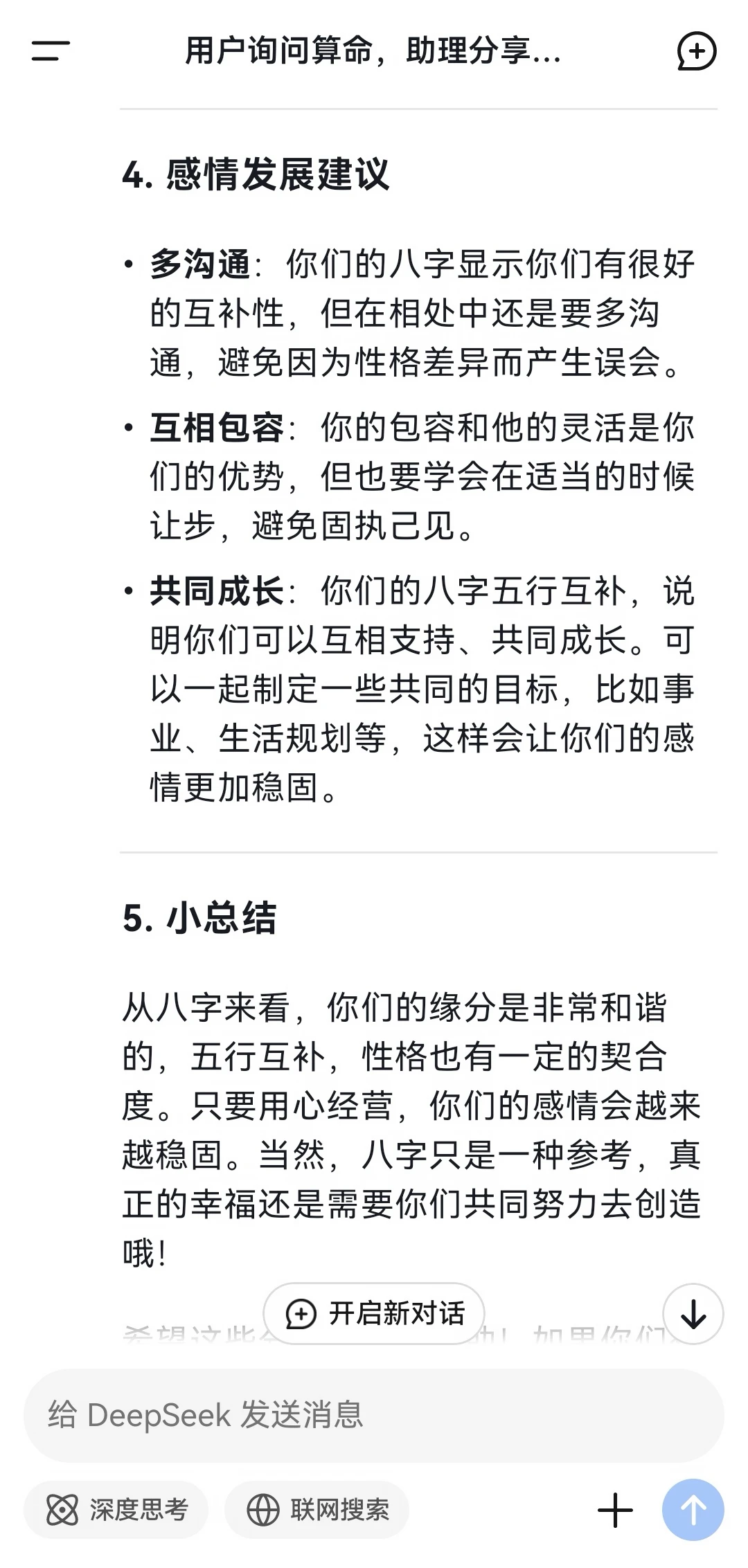Open the sidebar menu
The width and height of the screenshot is (748, 1568).
51,51
